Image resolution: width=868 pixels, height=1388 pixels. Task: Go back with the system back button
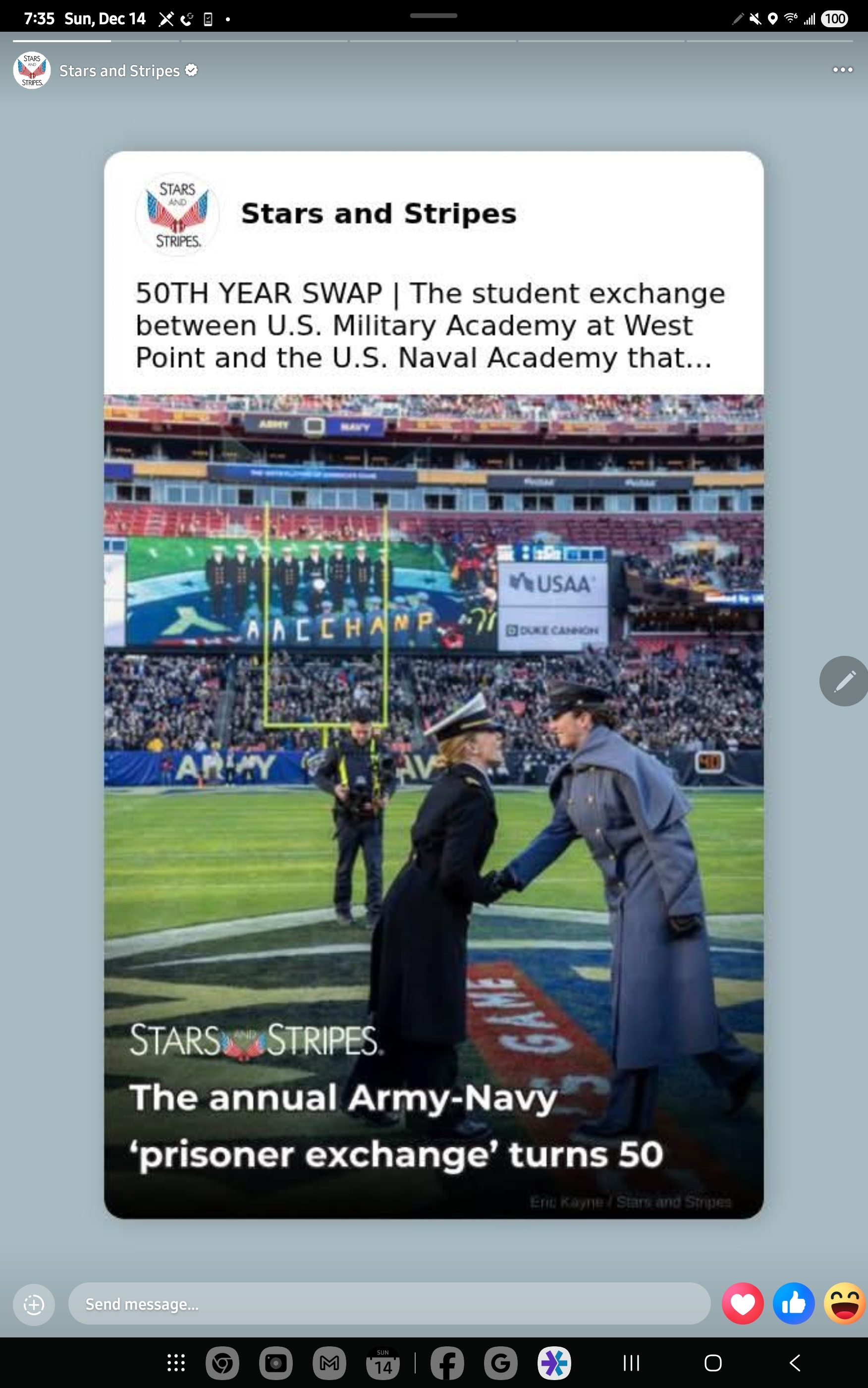click(x=795, y=1363)
